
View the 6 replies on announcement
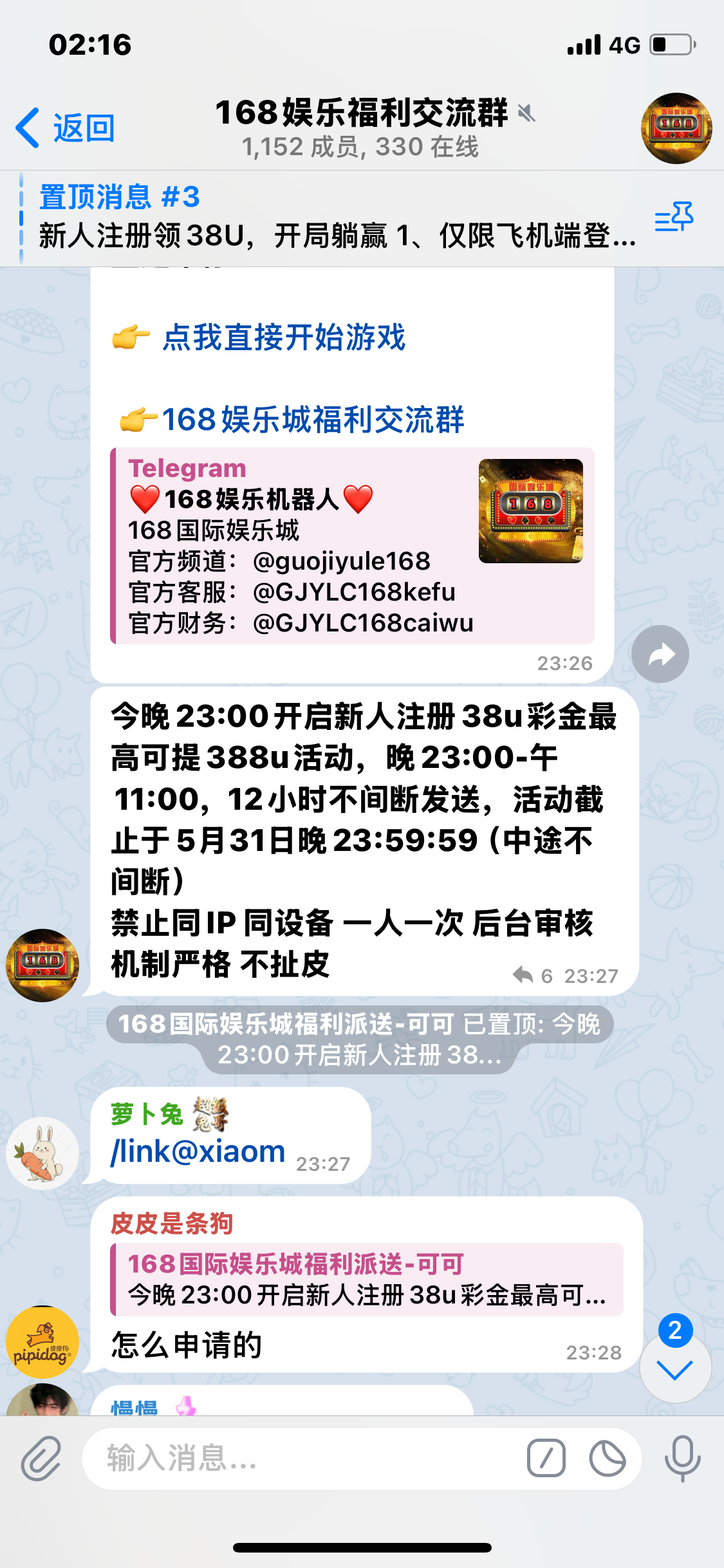534,976
